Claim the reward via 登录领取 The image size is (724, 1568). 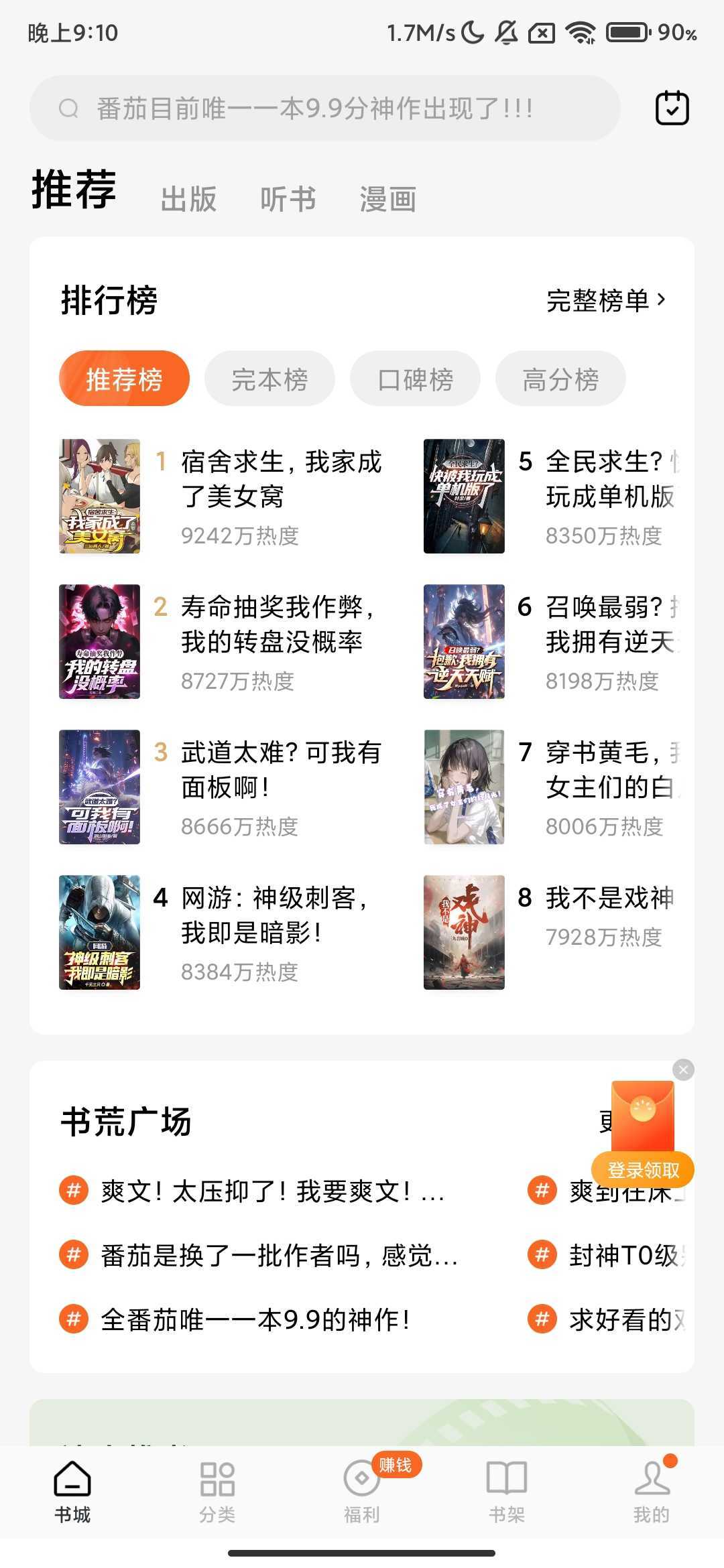tap(643, 1170)
